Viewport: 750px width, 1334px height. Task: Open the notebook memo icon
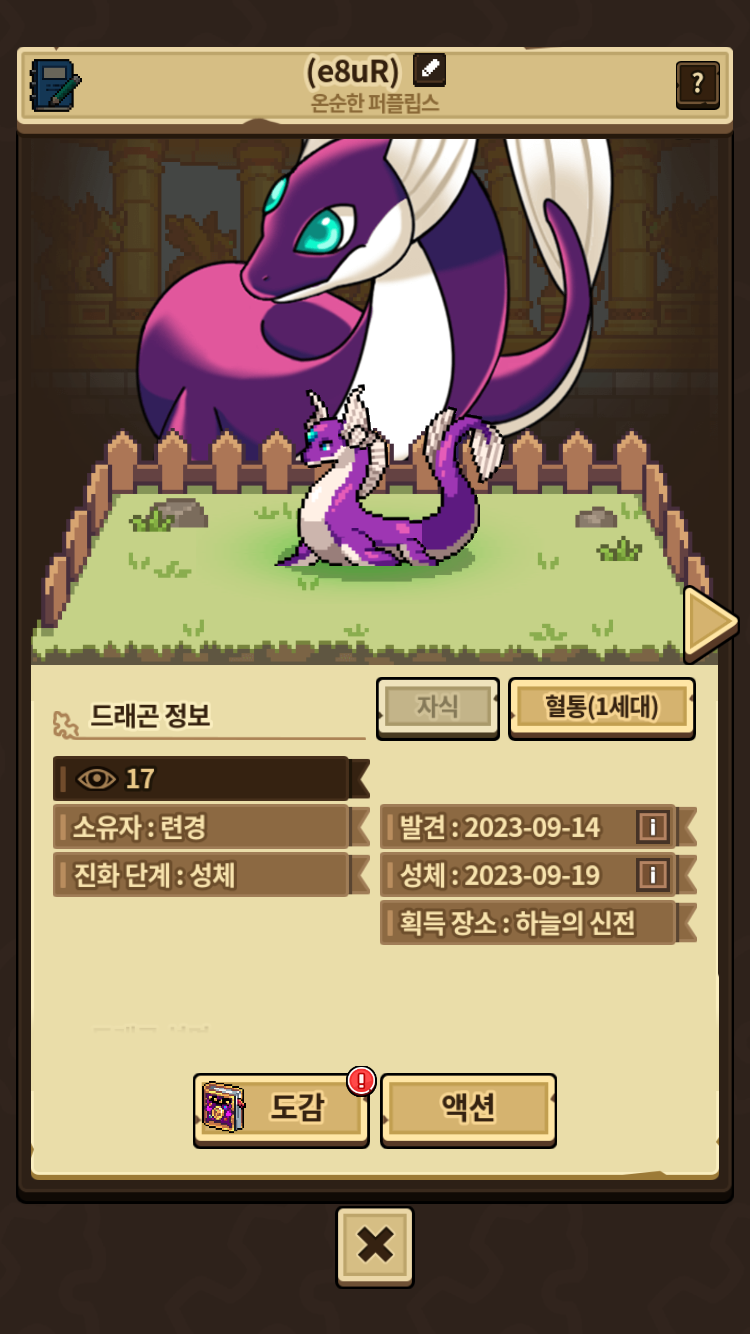pos(55,85)
